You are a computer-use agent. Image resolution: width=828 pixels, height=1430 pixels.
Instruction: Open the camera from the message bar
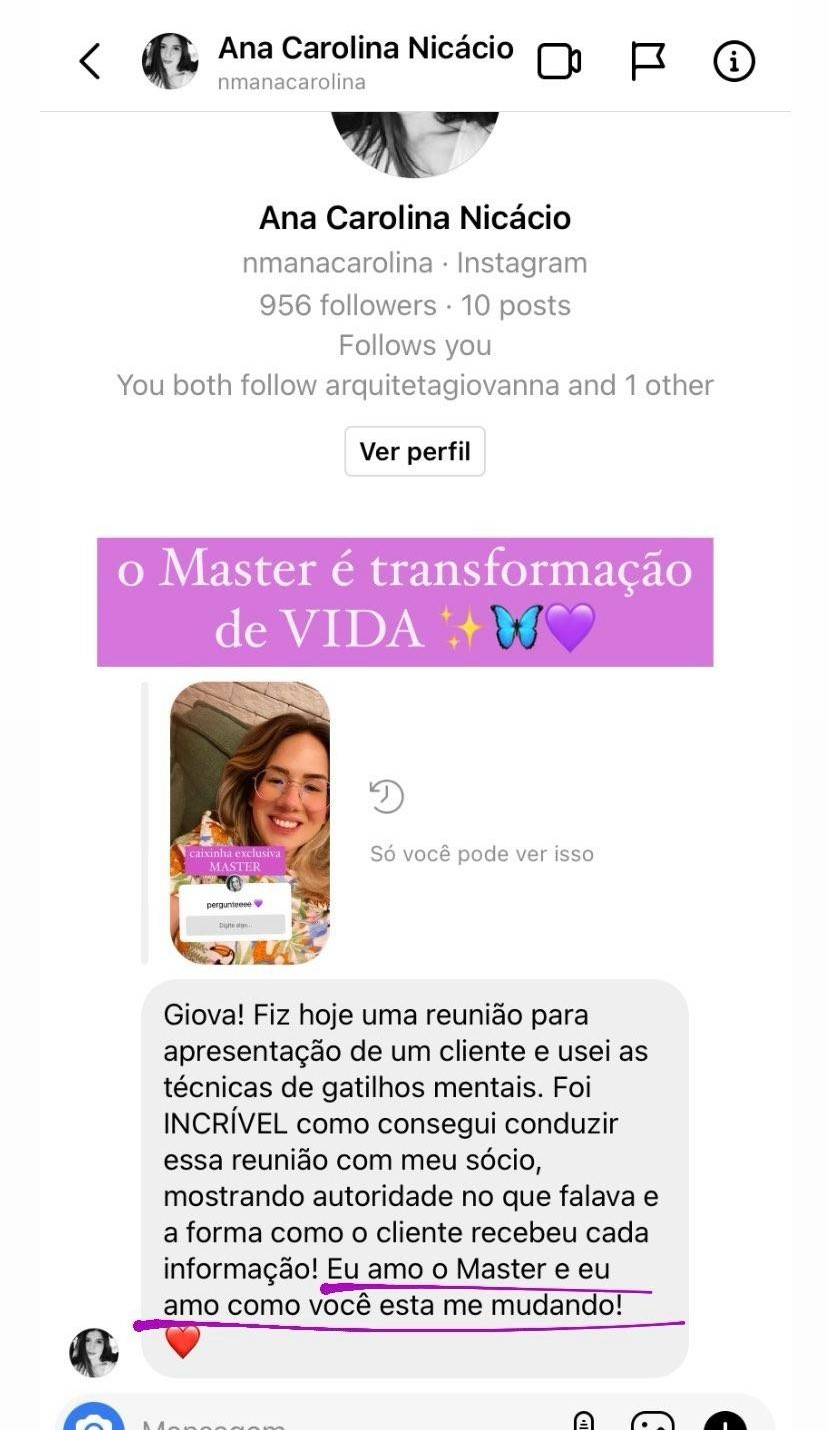[x=94, y=1422]
